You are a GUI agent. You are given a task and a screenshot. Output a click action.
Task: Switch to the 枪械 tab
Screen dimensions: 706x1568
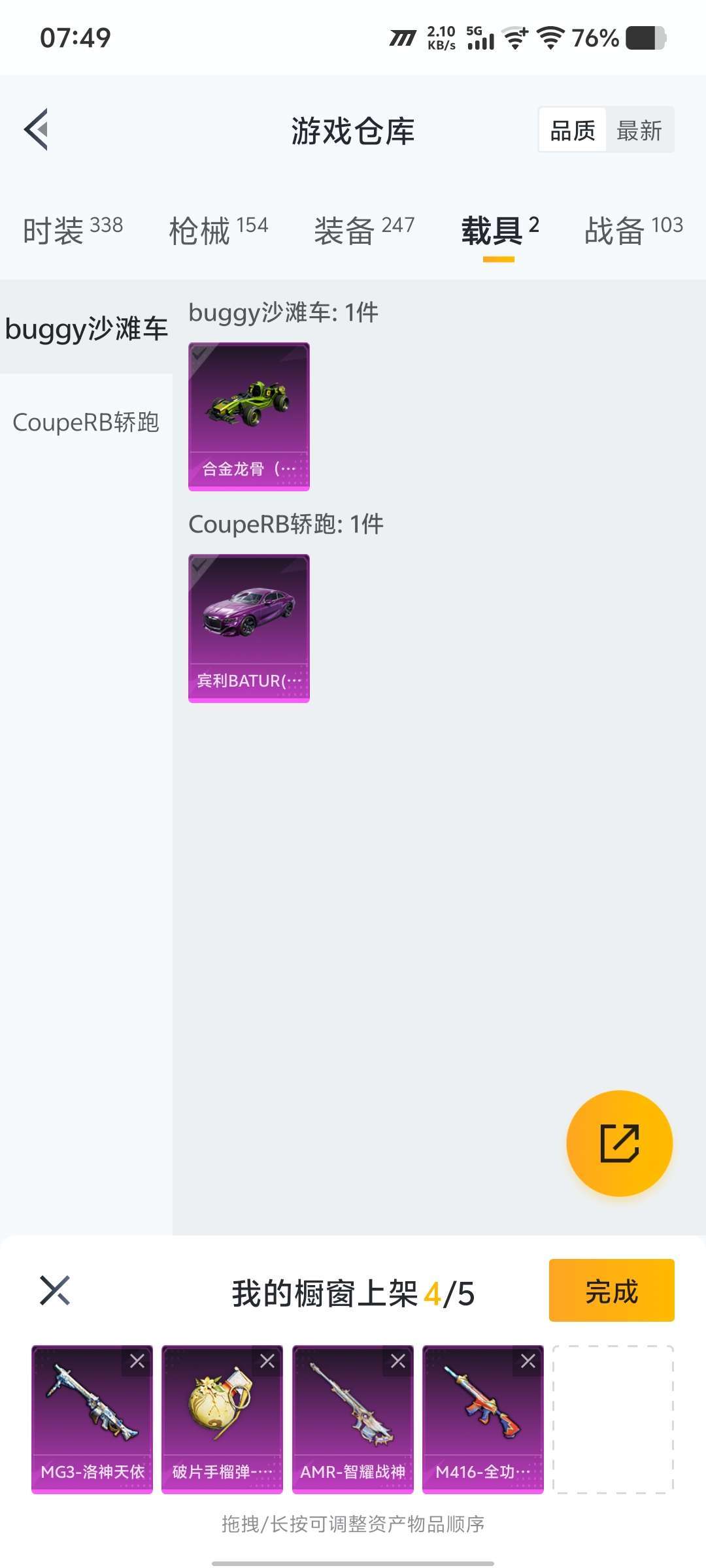click(218, 230)
